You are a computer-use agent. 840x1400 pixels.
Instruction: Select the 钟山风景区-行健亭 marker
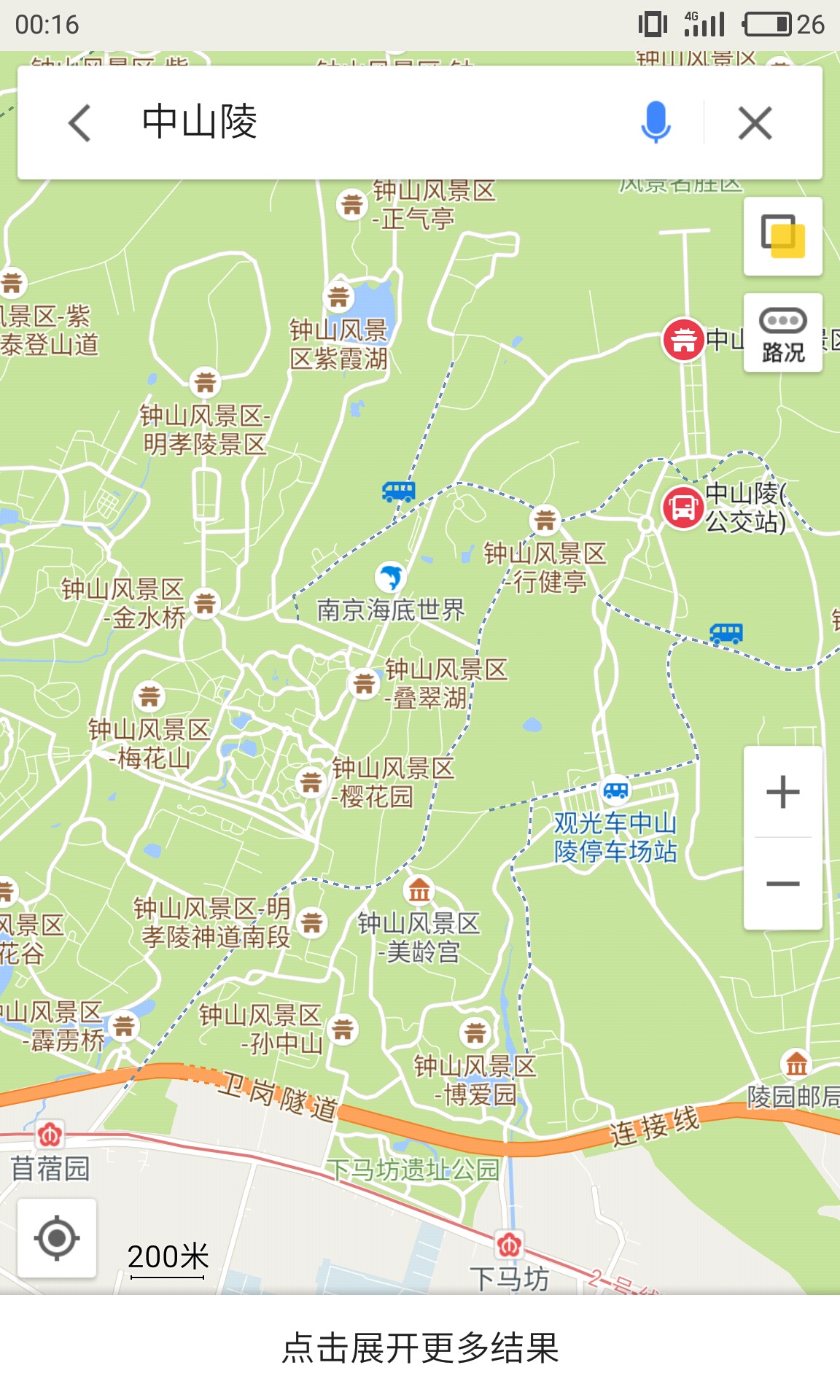(545, 520)
